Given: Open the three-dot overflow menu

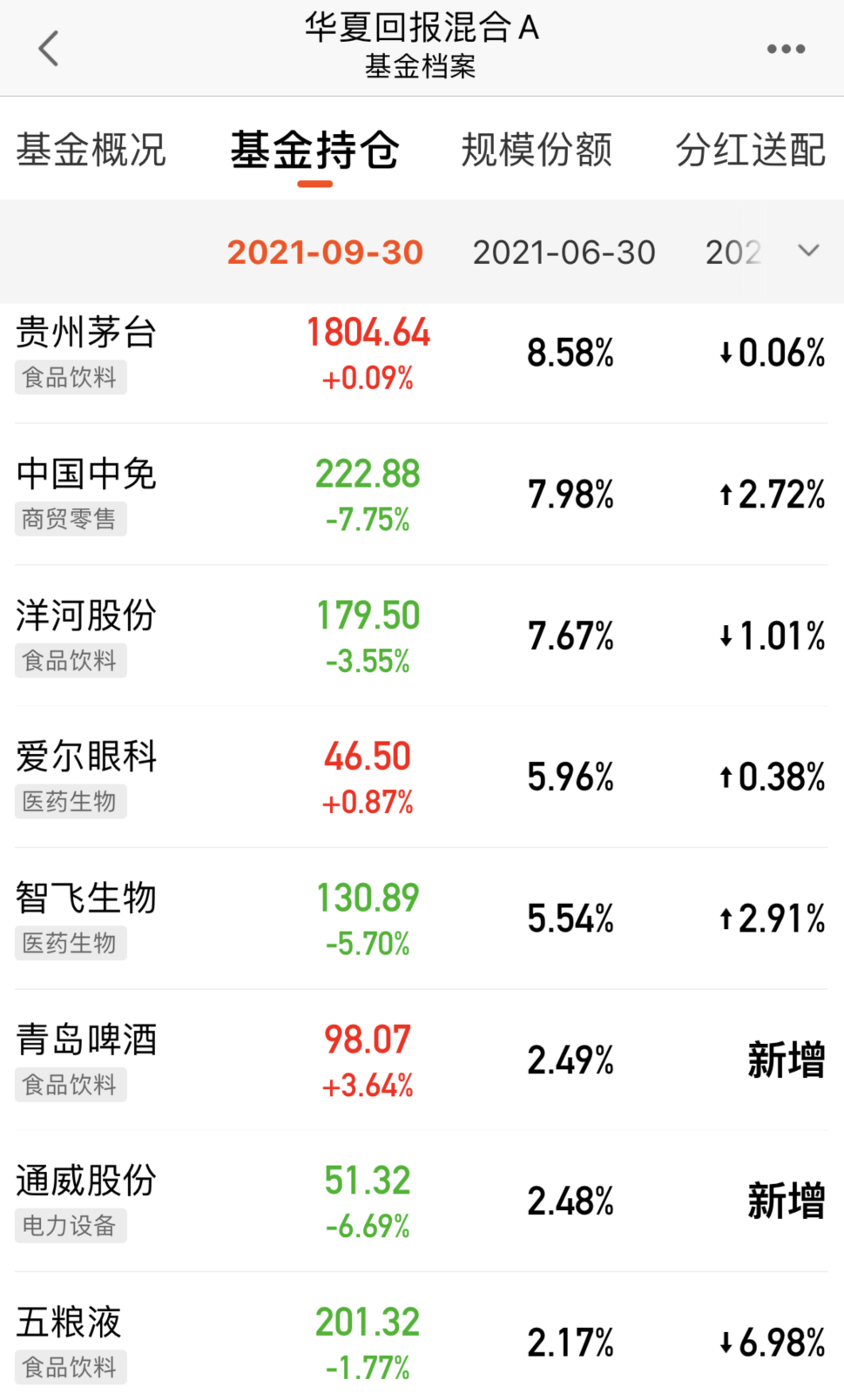Looking at the screenshot, I should [x=786, y=49].
